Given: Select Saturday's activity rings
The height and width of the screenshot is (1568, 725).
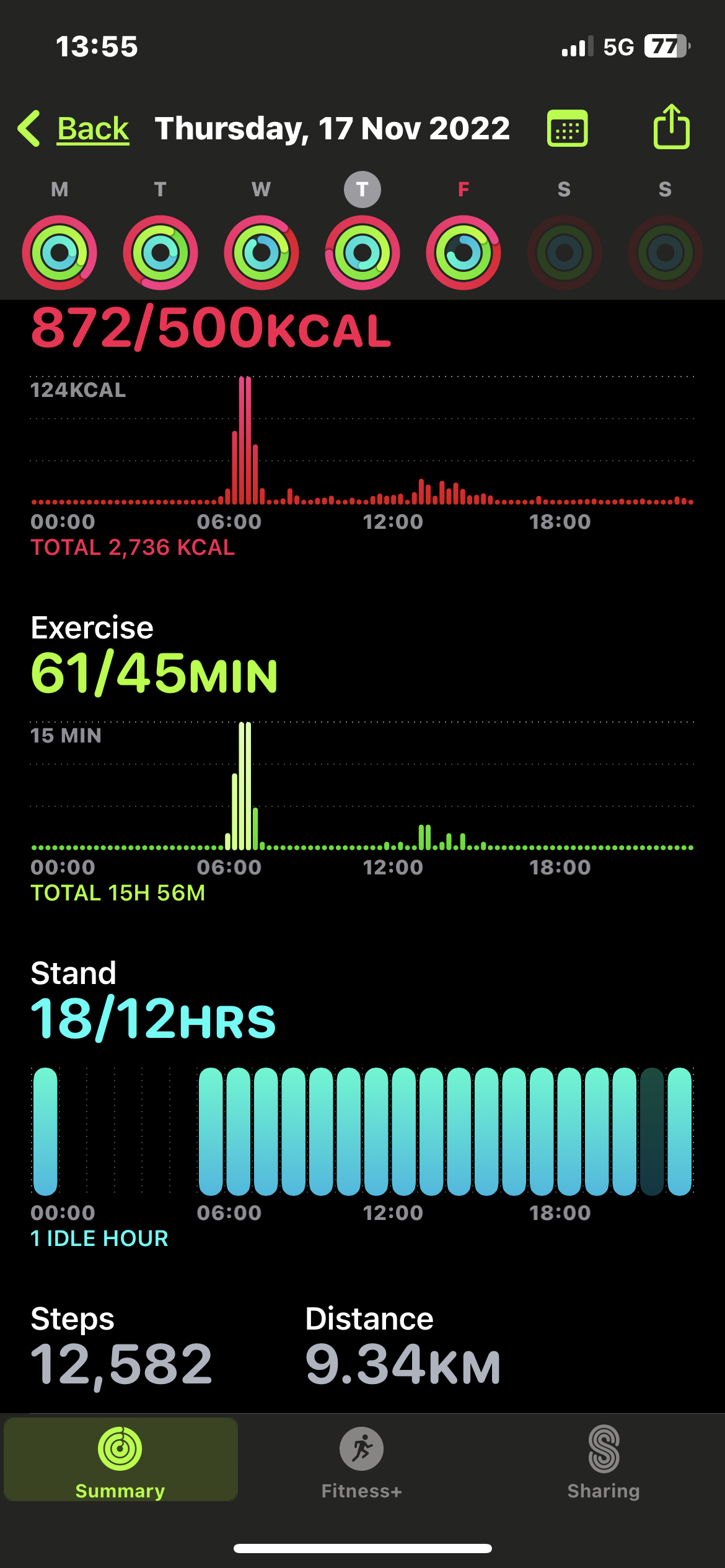Looking at the screenshot, I should pyautogui.click(x=564, y=252).
